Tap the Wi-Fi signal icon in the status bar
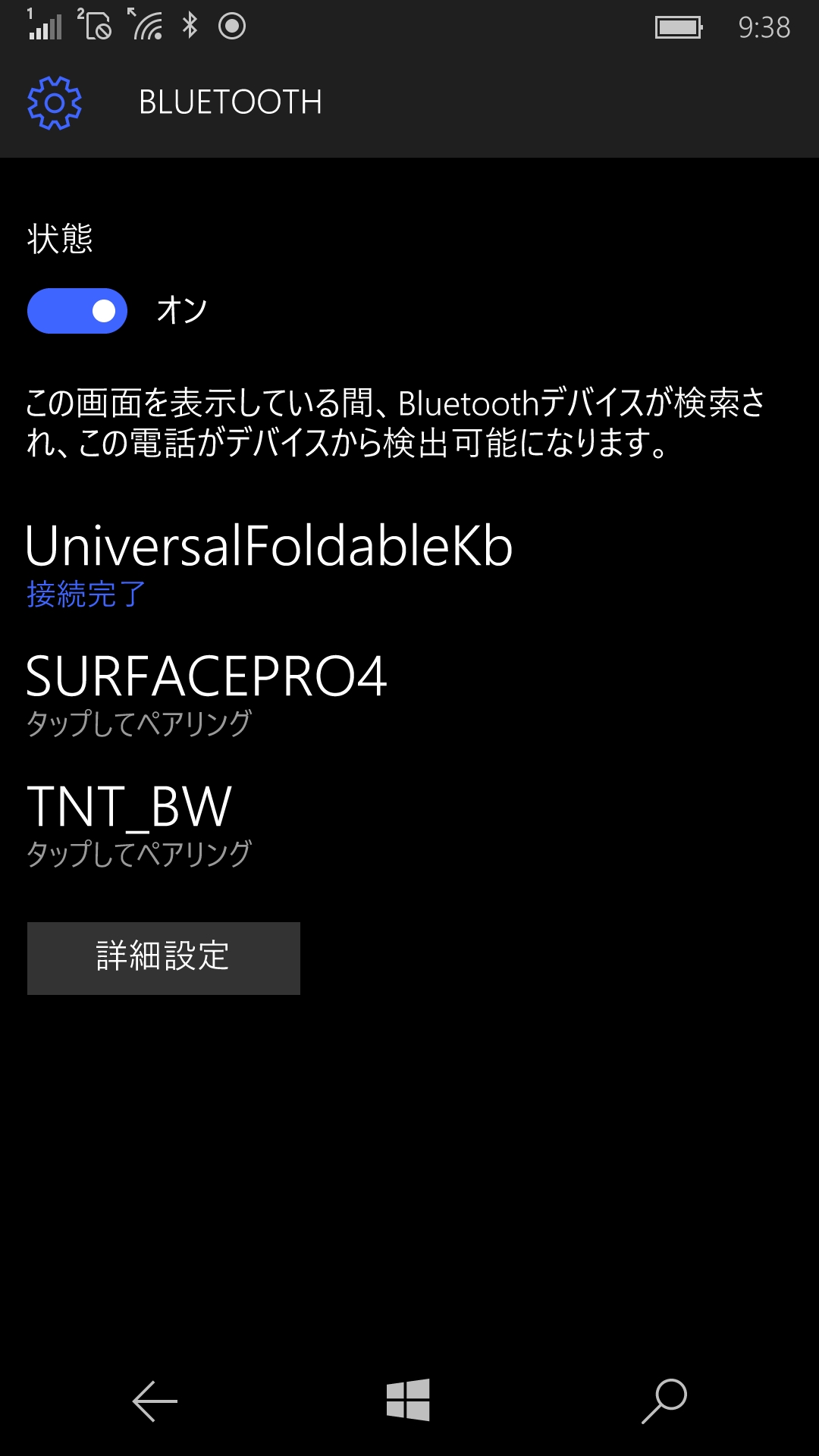819x1456 pixels. pos(146,25)
